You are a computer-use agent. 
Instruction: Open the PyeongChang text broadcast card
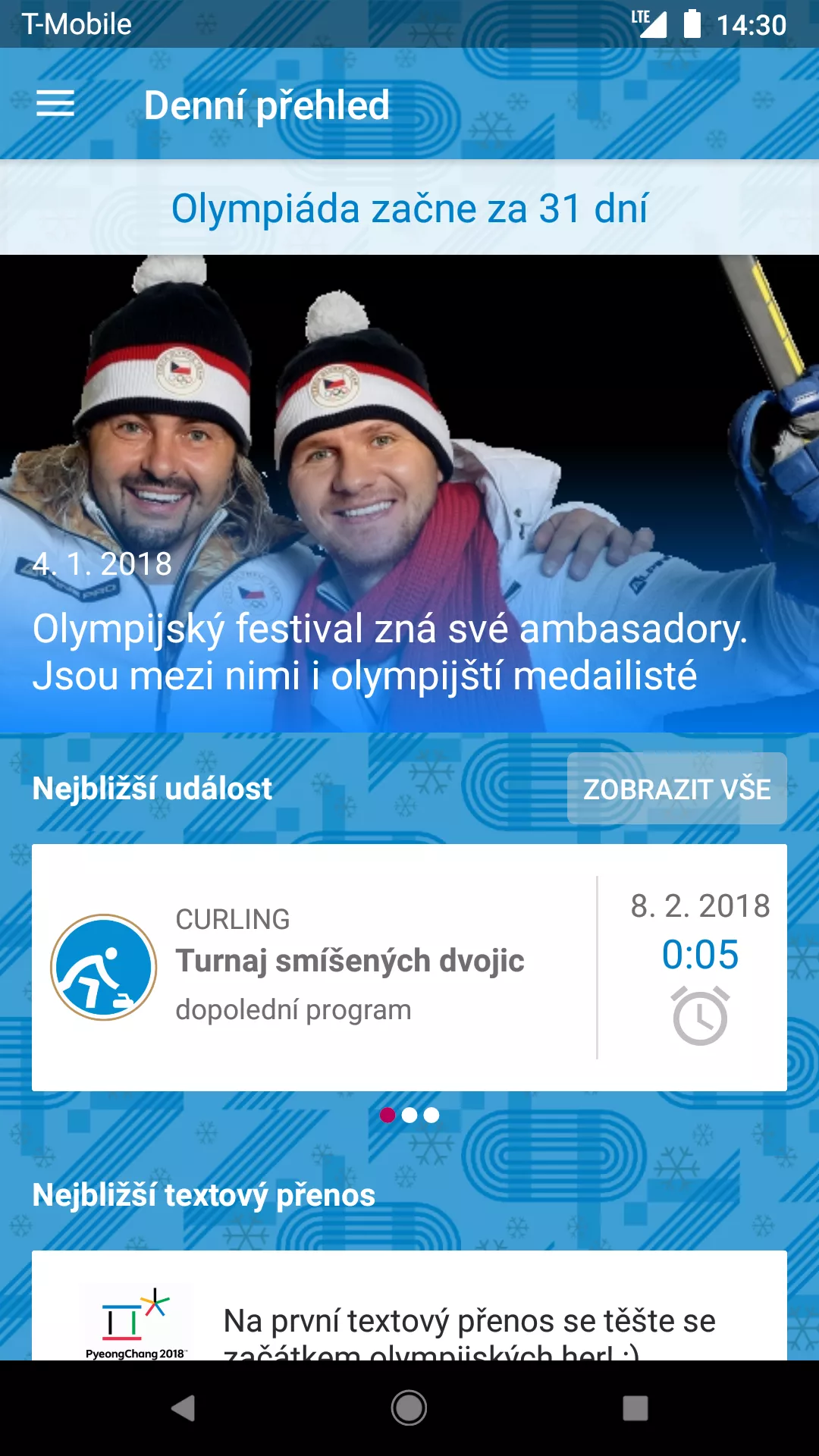tap(409, 1305)
